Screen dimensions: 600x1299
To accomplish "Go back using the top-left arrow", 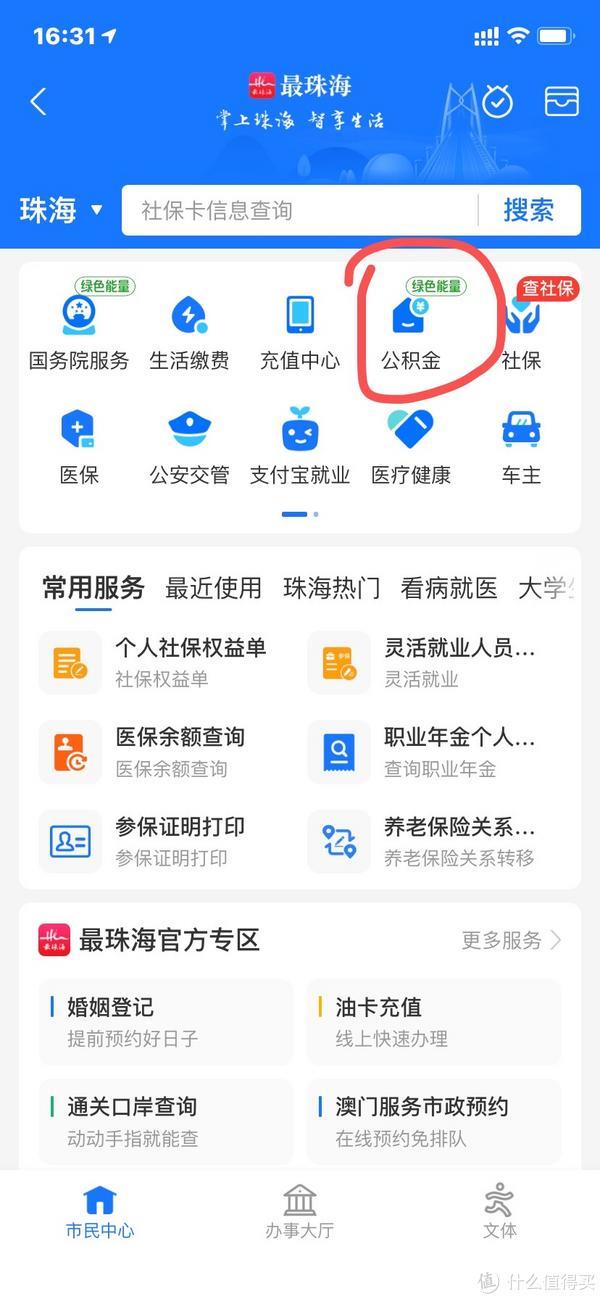I will point(38,101).
